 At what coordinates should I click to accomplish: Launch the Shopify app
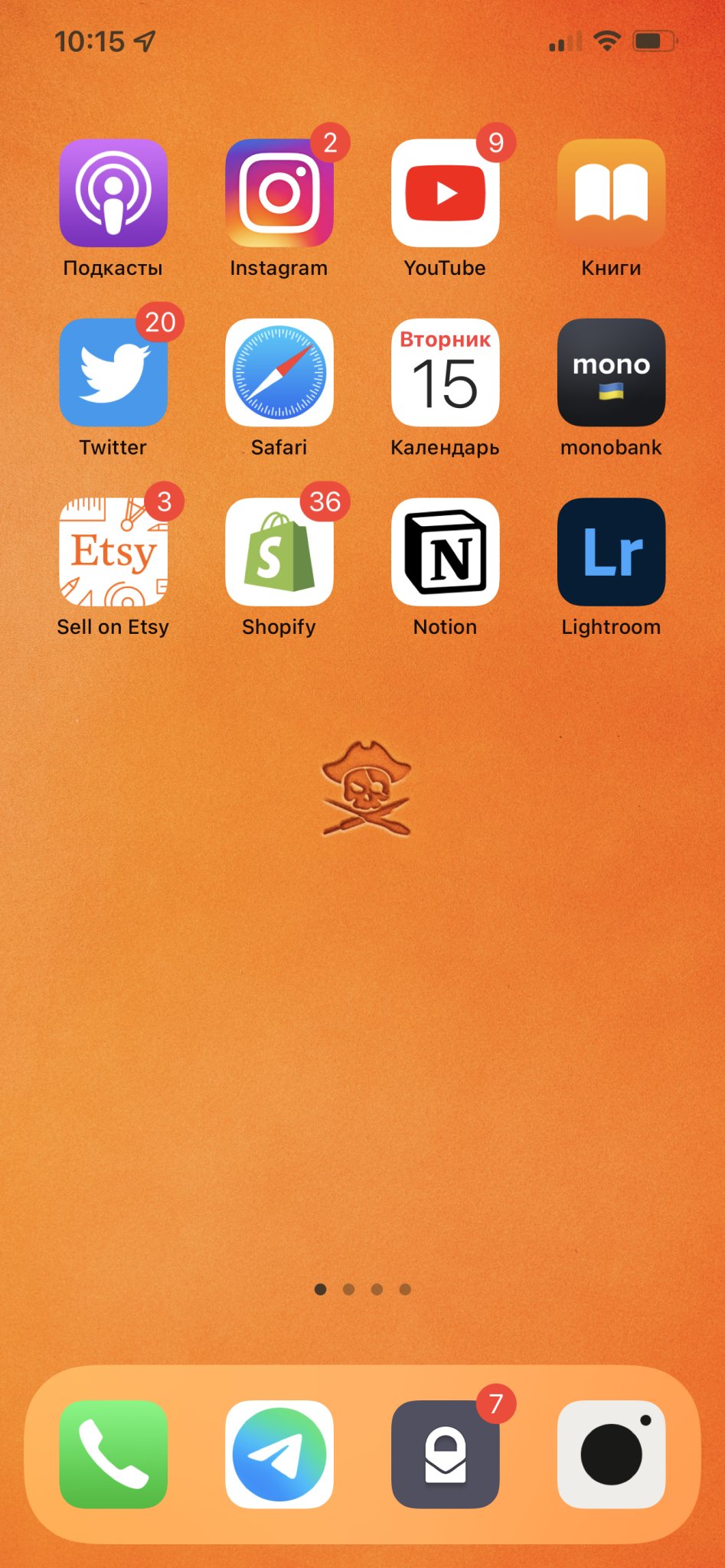click(x=279, y=552)
